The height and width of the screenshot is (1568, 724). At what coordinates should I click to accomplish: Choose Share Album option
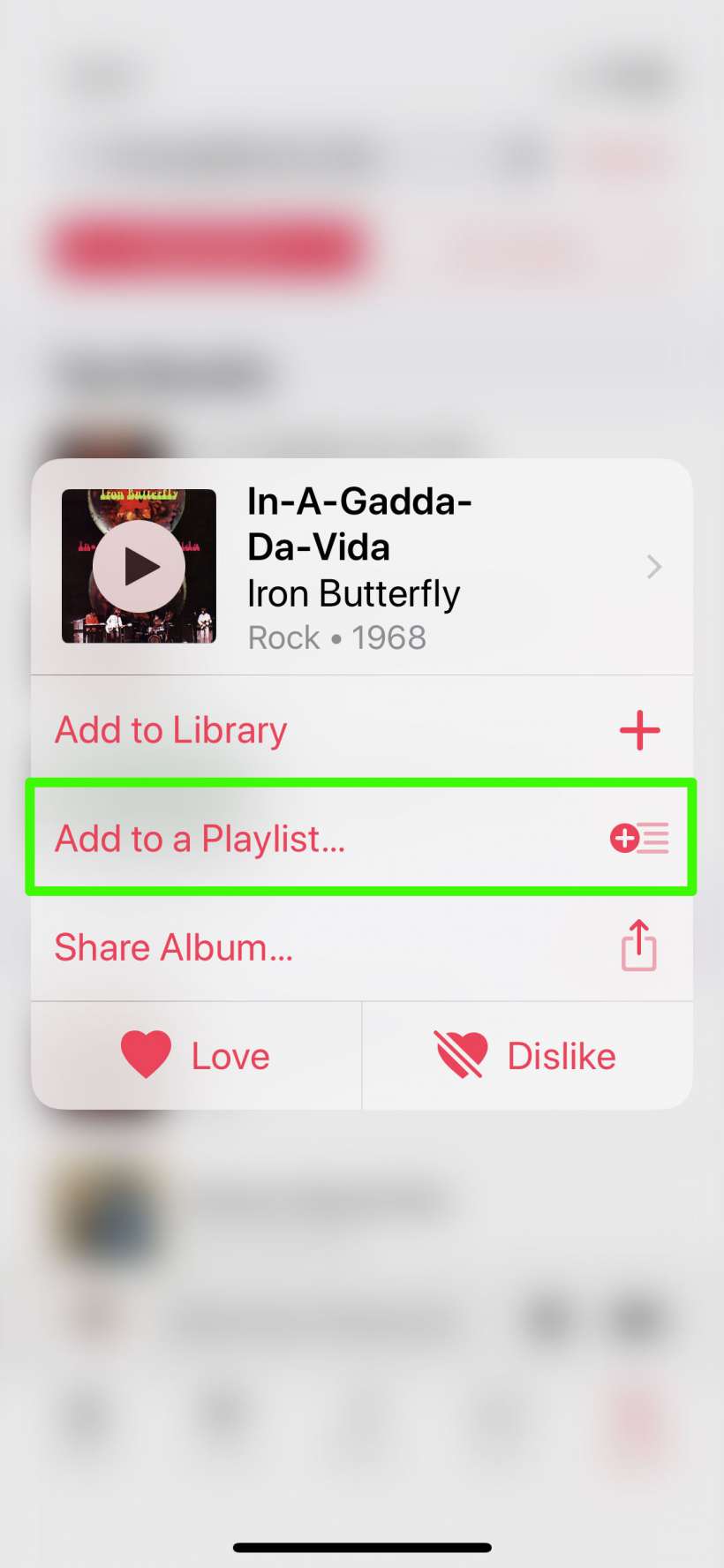pyautogui.click(x=362, y=946)
